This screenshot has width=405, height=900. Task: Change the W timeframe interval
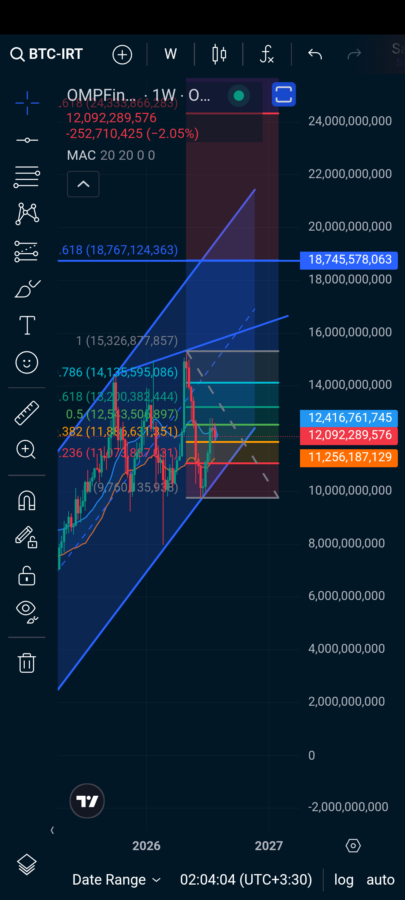(170, 55)
